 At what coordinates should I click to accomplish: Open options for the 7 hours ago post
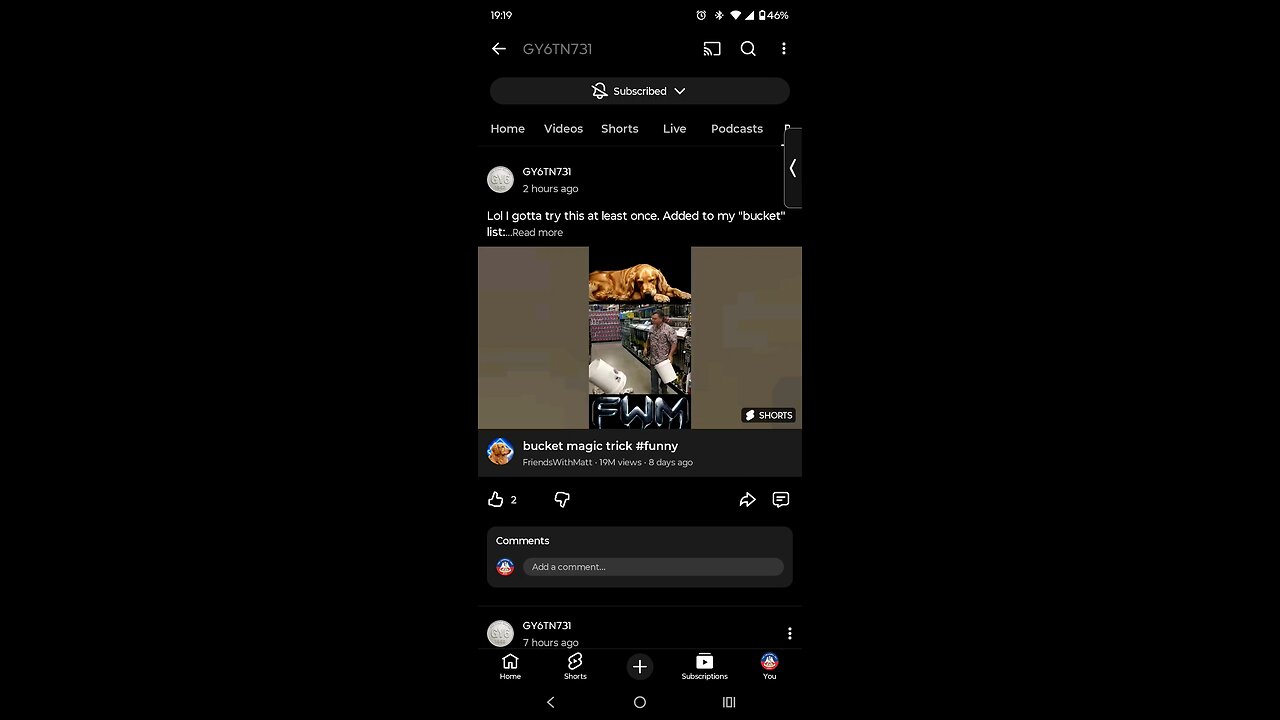tap(789, 633)
